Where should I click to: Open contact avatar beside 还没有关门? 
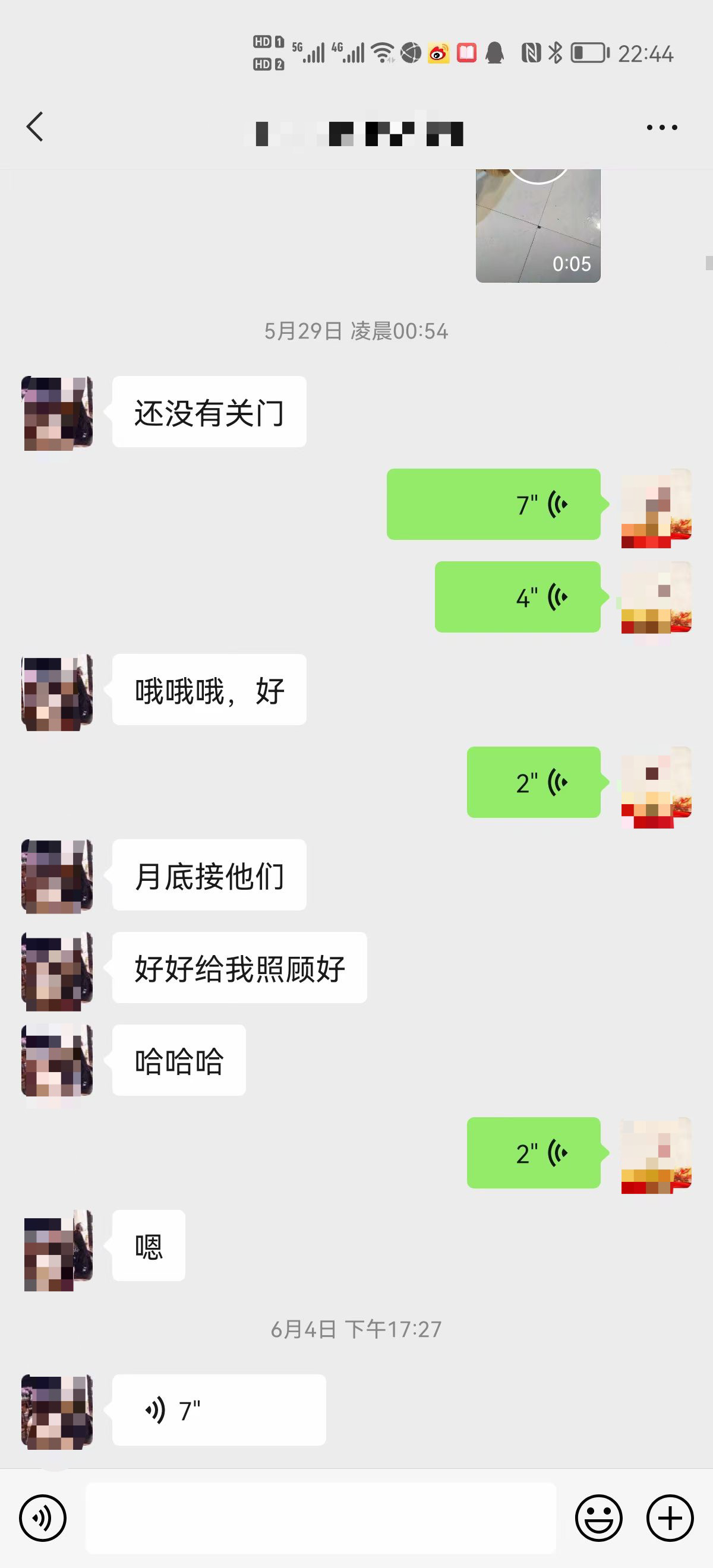(x=57, y=413)
